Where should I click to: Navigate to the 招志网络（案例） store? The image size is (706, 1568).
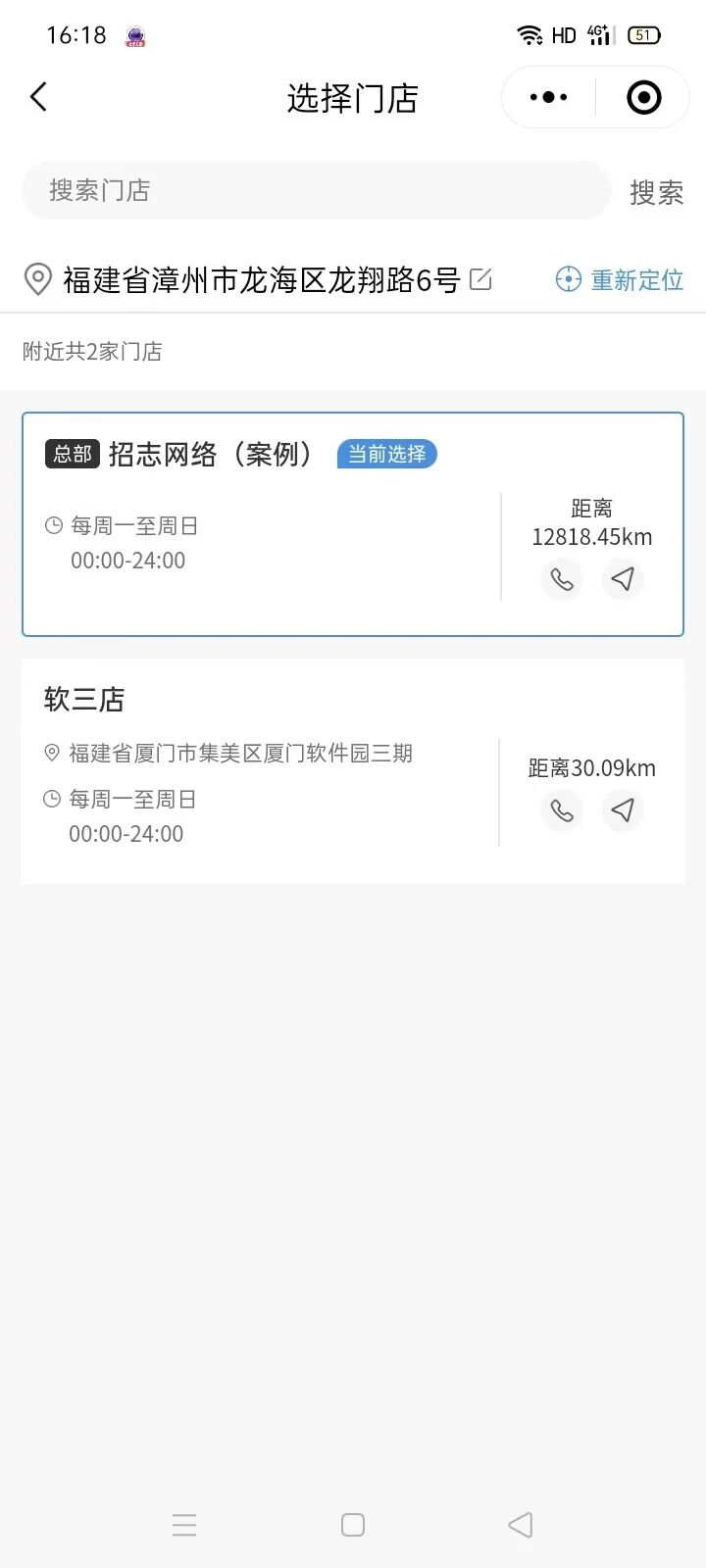coord(623,579)
